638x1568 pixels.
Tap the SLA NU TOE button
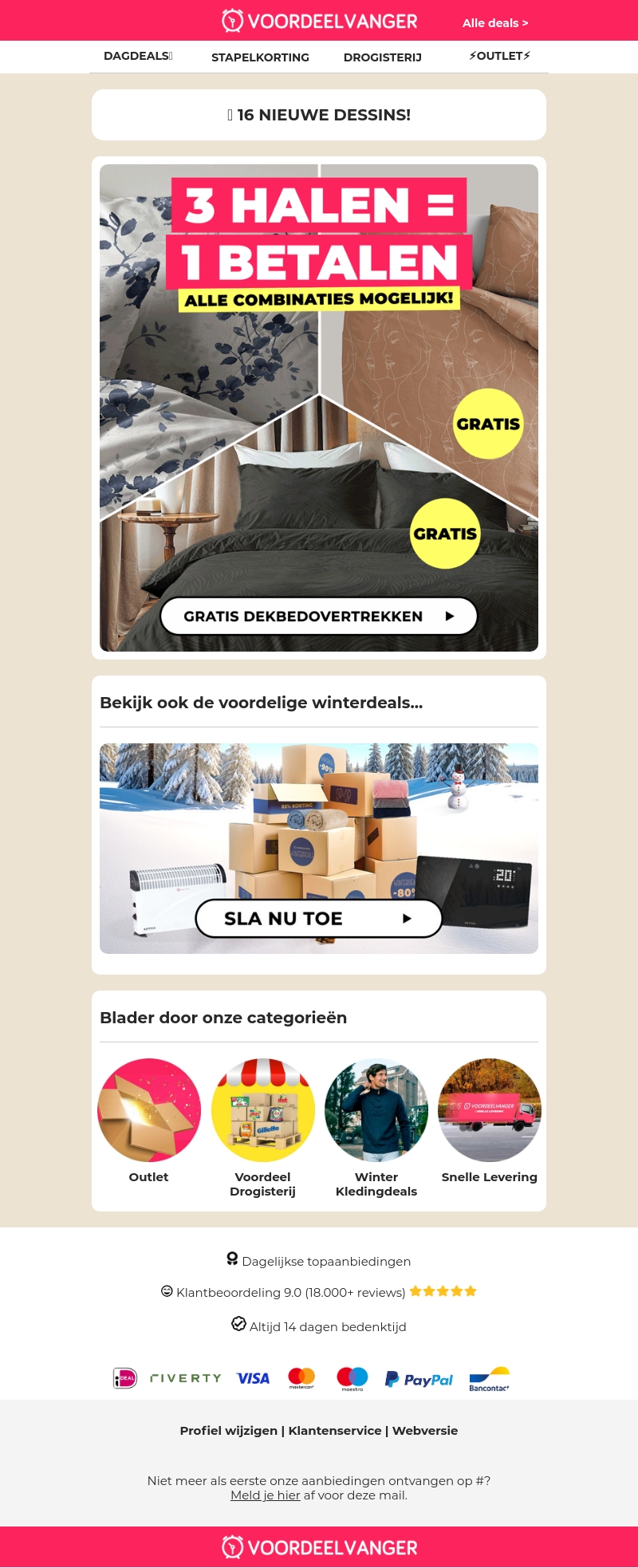[318, 919]
